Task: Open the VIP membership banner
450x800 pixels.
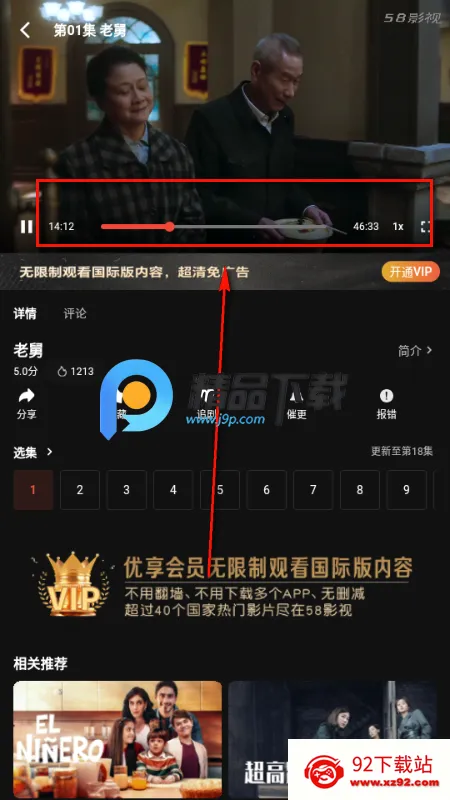Action: pos(225,584)
